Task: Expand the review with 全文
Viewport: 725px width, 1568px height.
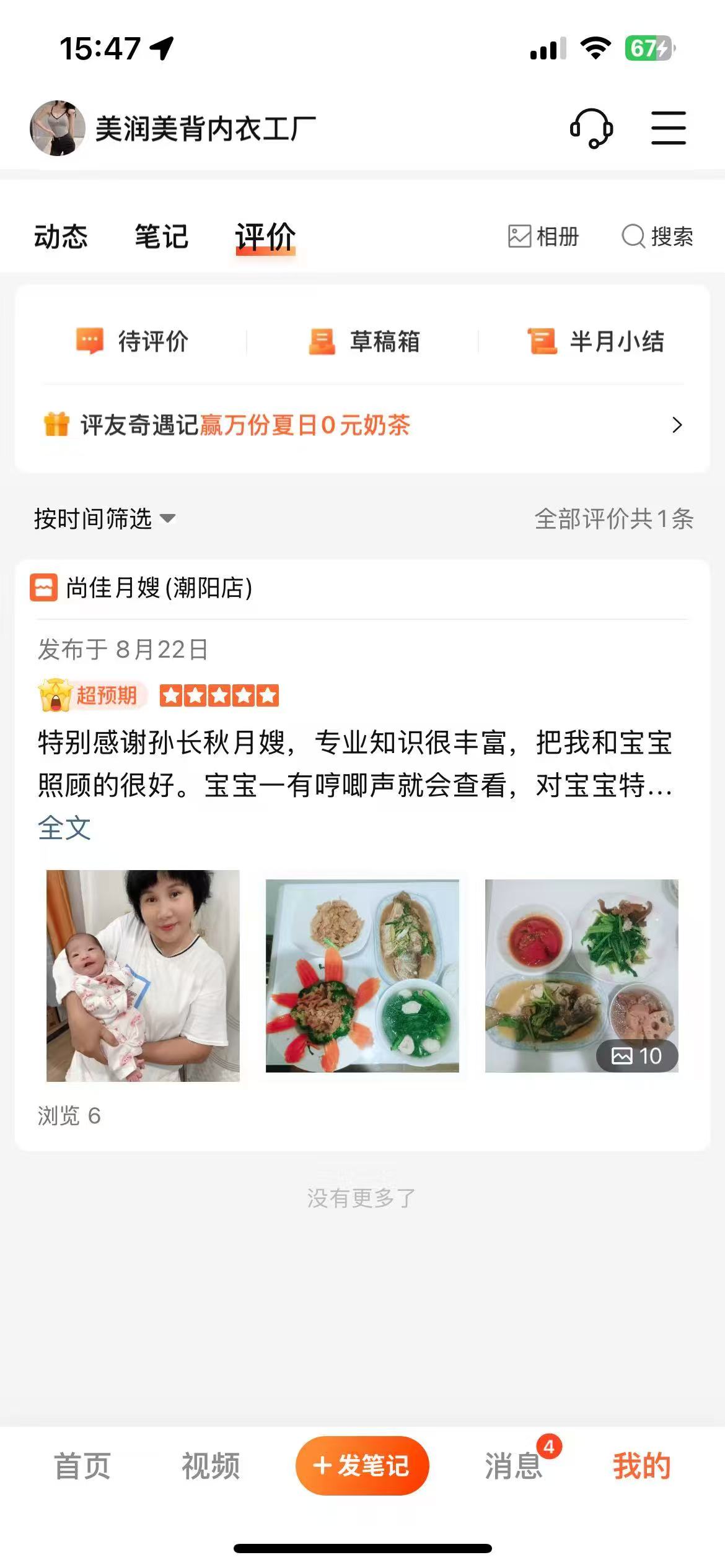Action: (64, 828)
